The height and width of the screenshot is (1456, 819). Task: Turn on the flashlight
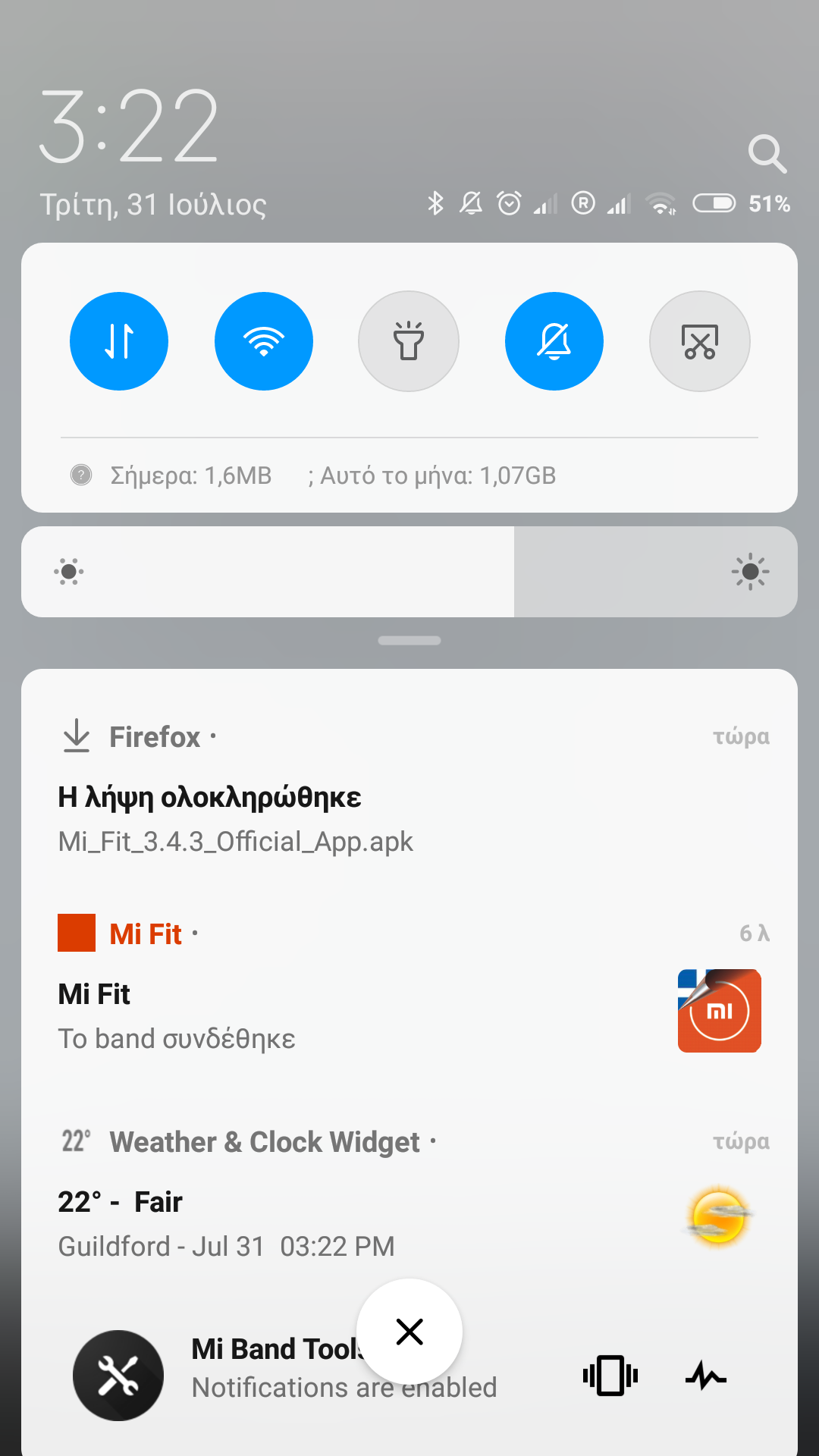click(409, 341)
